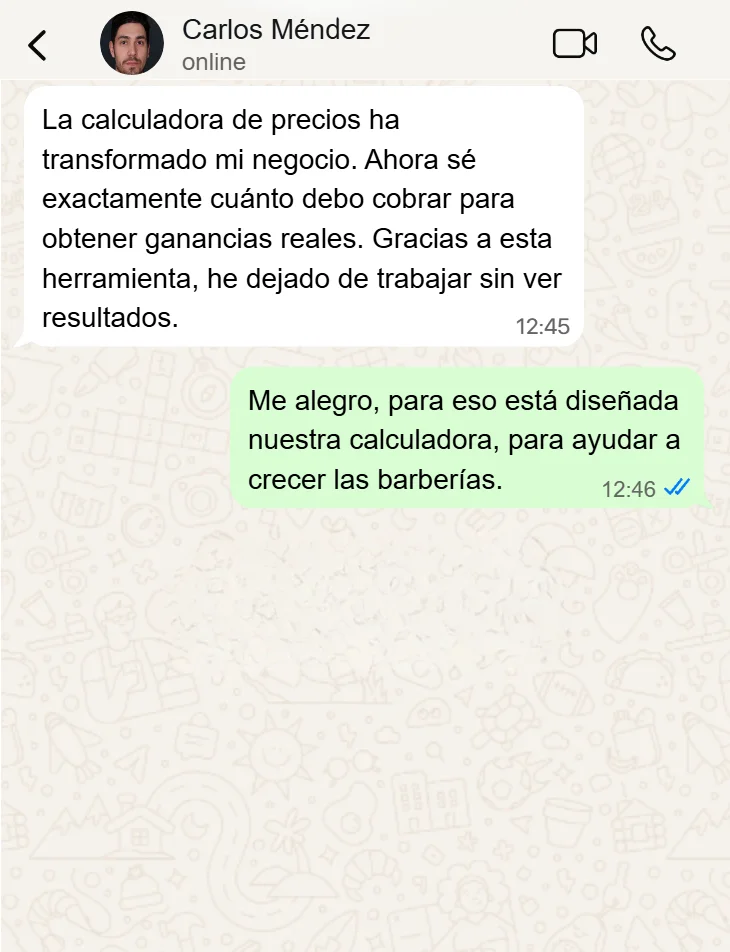Screen dimensions: 730x952
Task: Start a video call with Carlos
Action: point(575,44)
